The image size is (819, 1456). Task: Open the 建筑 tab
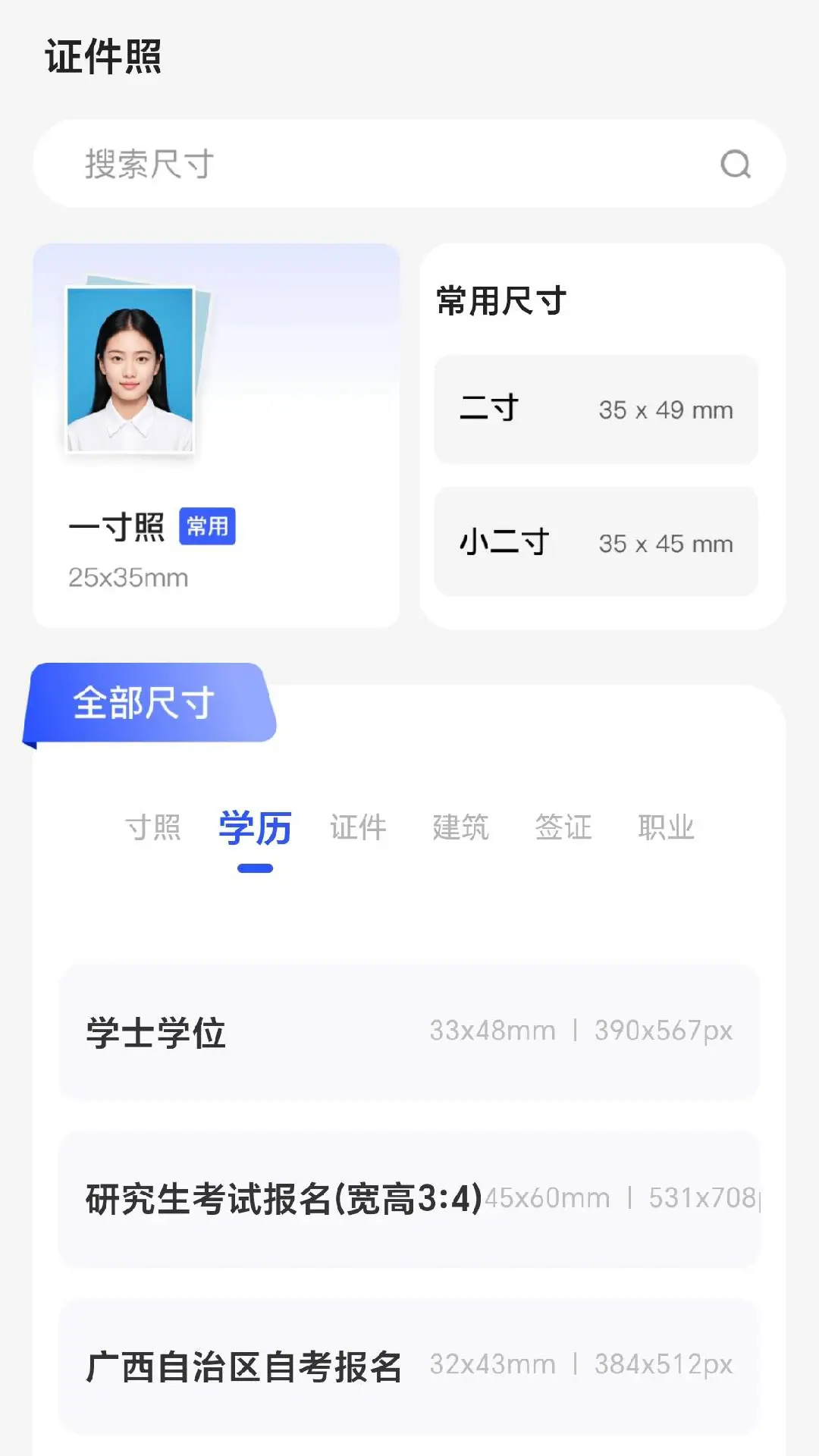(460, 828)
